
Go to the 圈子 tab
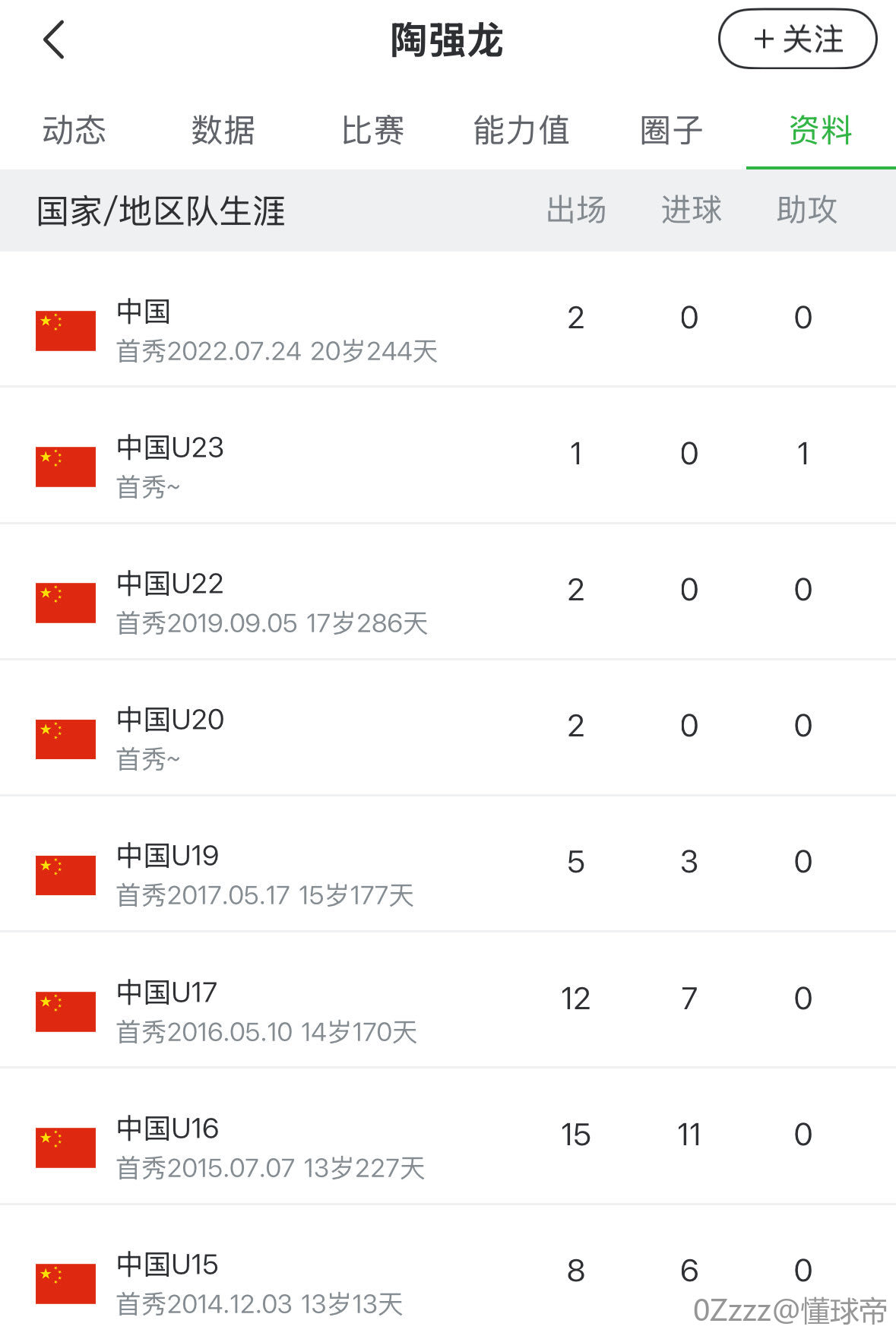tap(671, 131)
